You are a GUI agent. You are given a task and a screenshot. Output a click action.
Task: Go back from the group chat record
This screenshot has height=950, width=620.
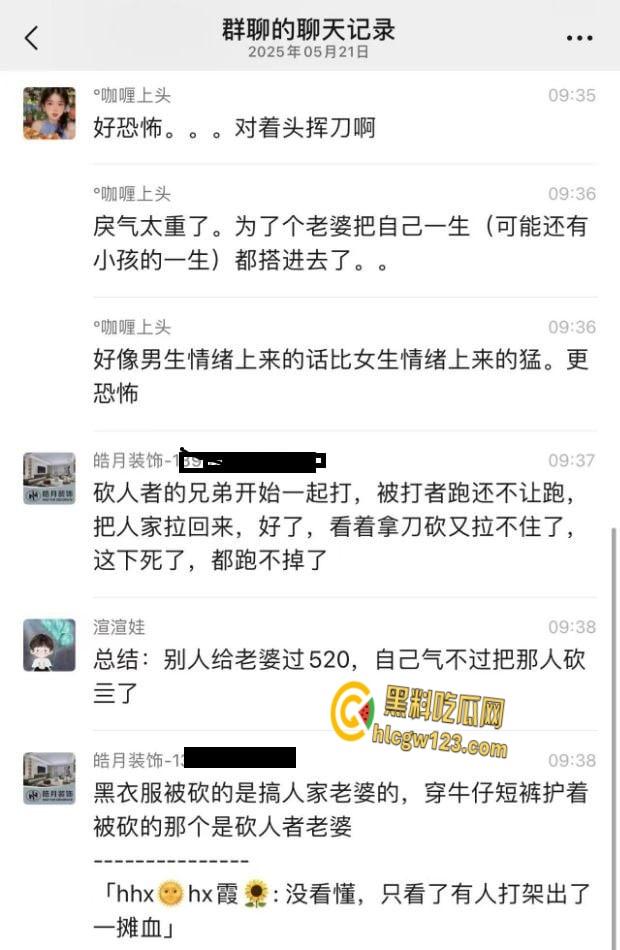(x=31, y=38)
